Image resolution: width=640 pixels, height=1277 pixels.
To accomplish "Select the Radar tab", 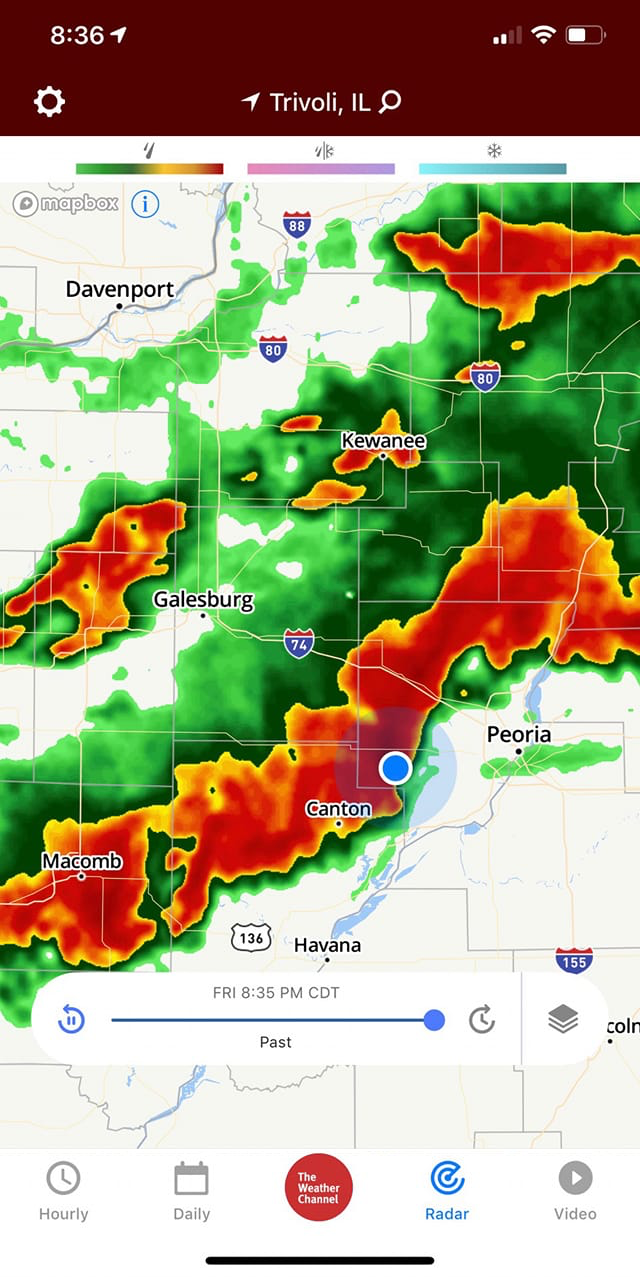I will (x=447, y=1192).
